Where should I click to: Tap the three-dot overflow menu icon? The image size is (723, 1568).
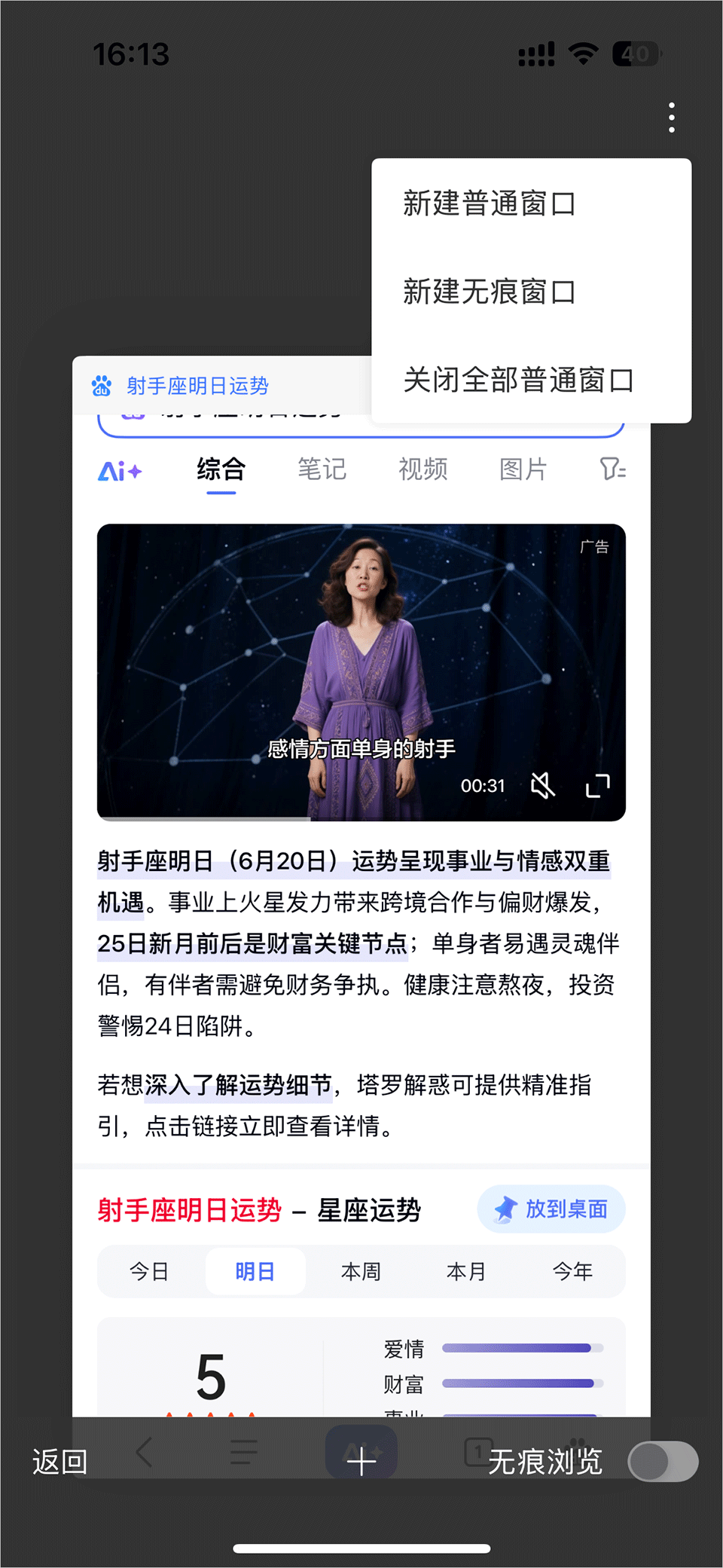click(x=671, y=118)
